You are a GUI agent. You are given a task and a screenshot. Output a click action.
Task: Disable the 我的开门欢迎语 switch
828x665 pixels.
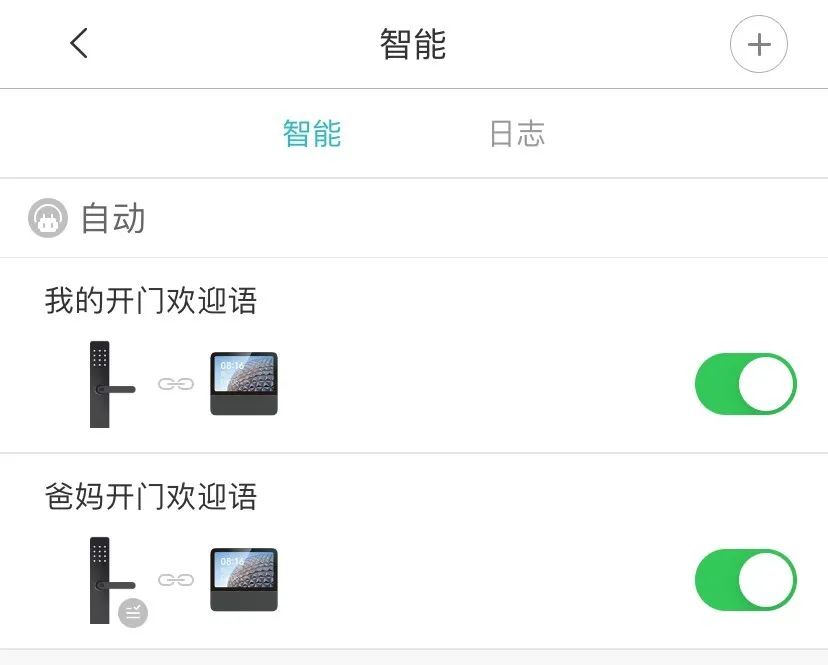(x=746, y=384)
